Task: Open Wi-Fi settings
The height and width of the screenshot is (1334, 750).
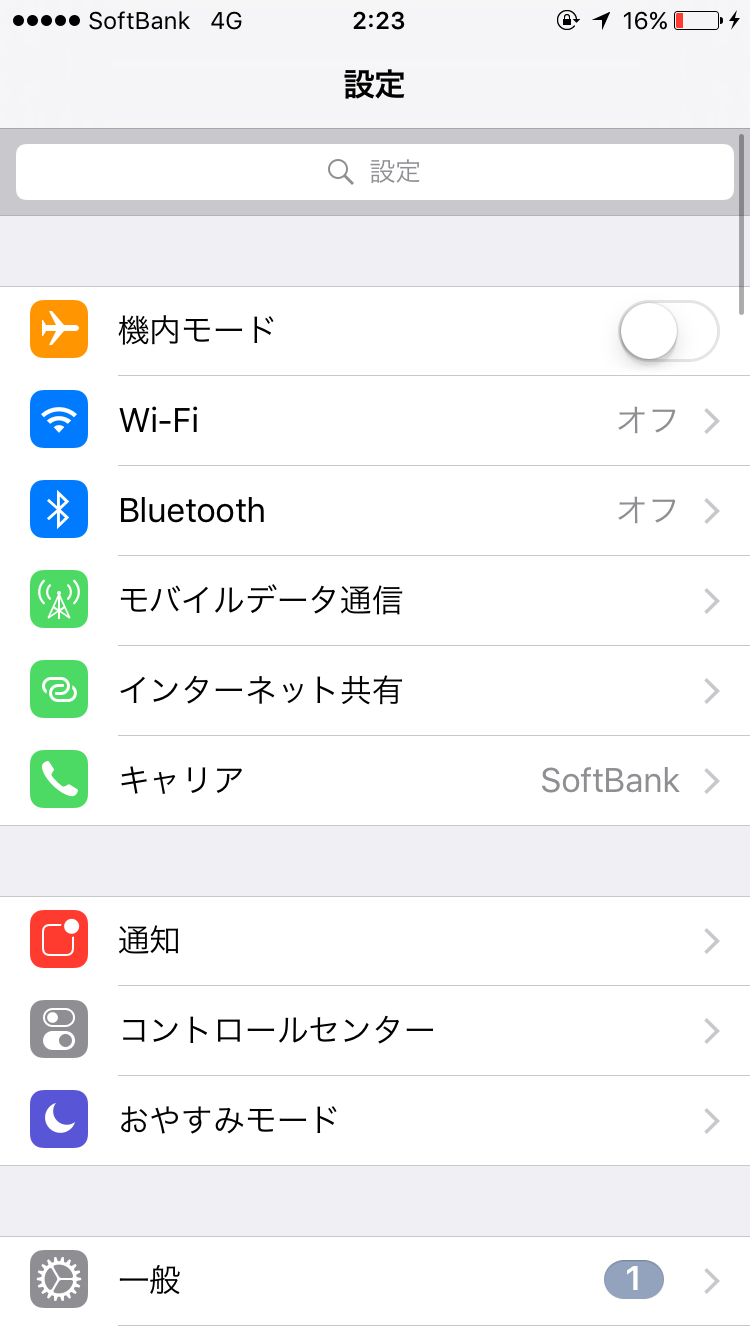Action: coord(375,421)
